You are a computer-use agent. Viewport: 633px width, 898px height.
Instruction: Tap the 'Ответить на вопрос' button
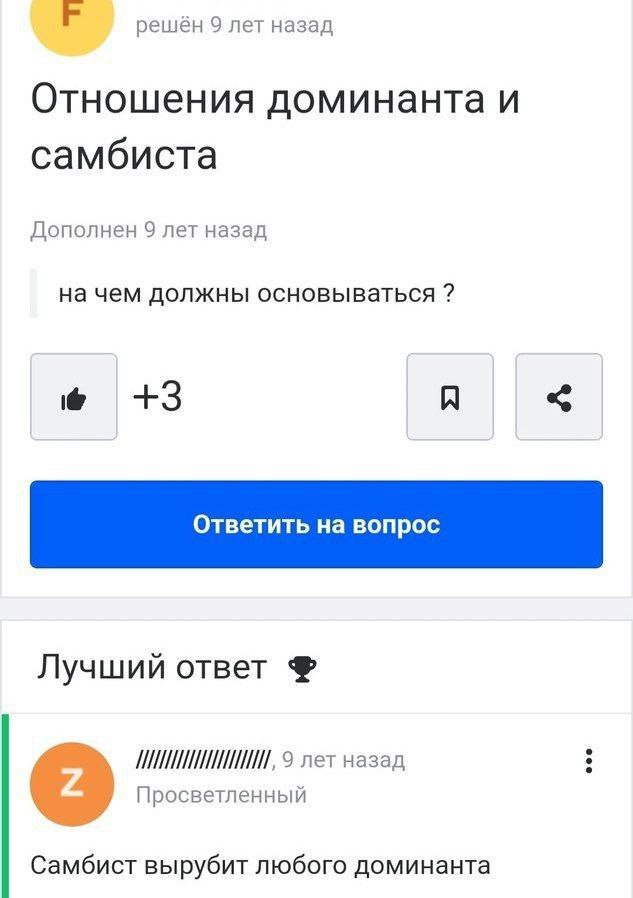click(316, 525)
